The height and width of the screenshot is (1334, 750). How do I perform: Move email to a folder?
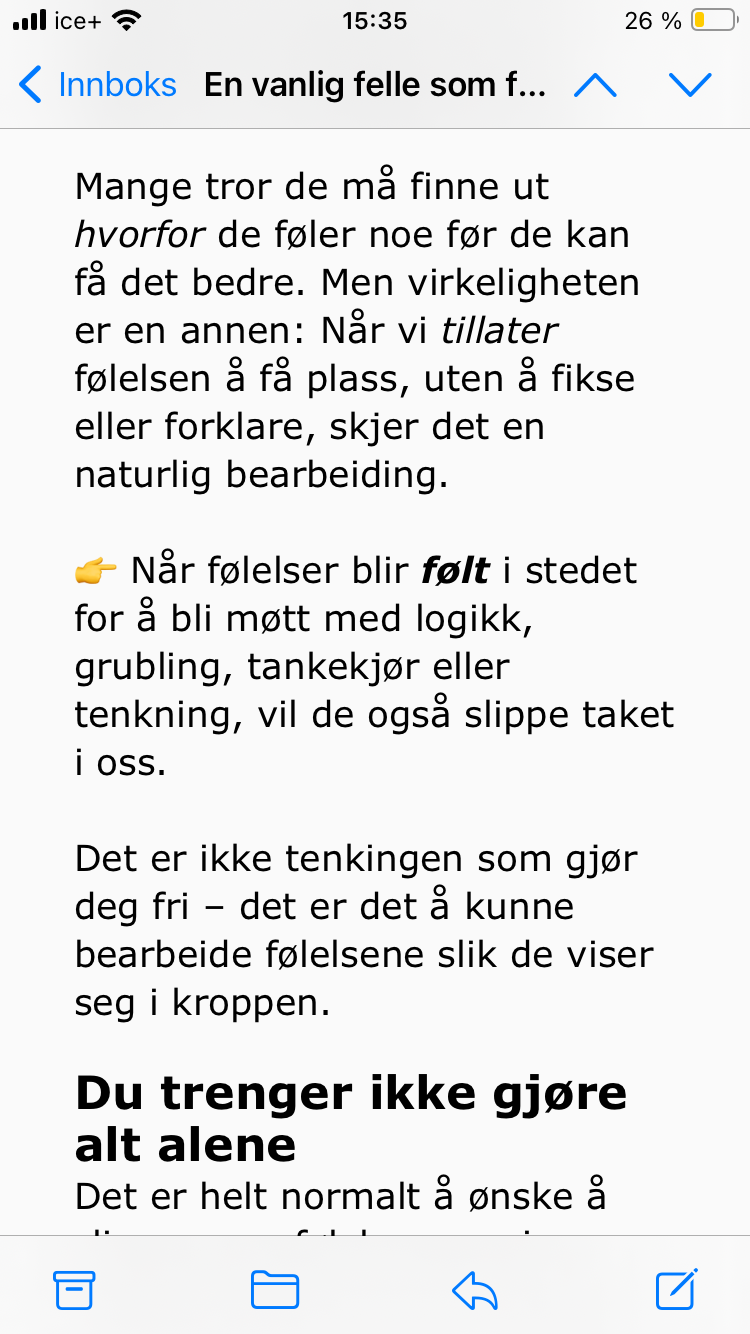pos(275,1289)
